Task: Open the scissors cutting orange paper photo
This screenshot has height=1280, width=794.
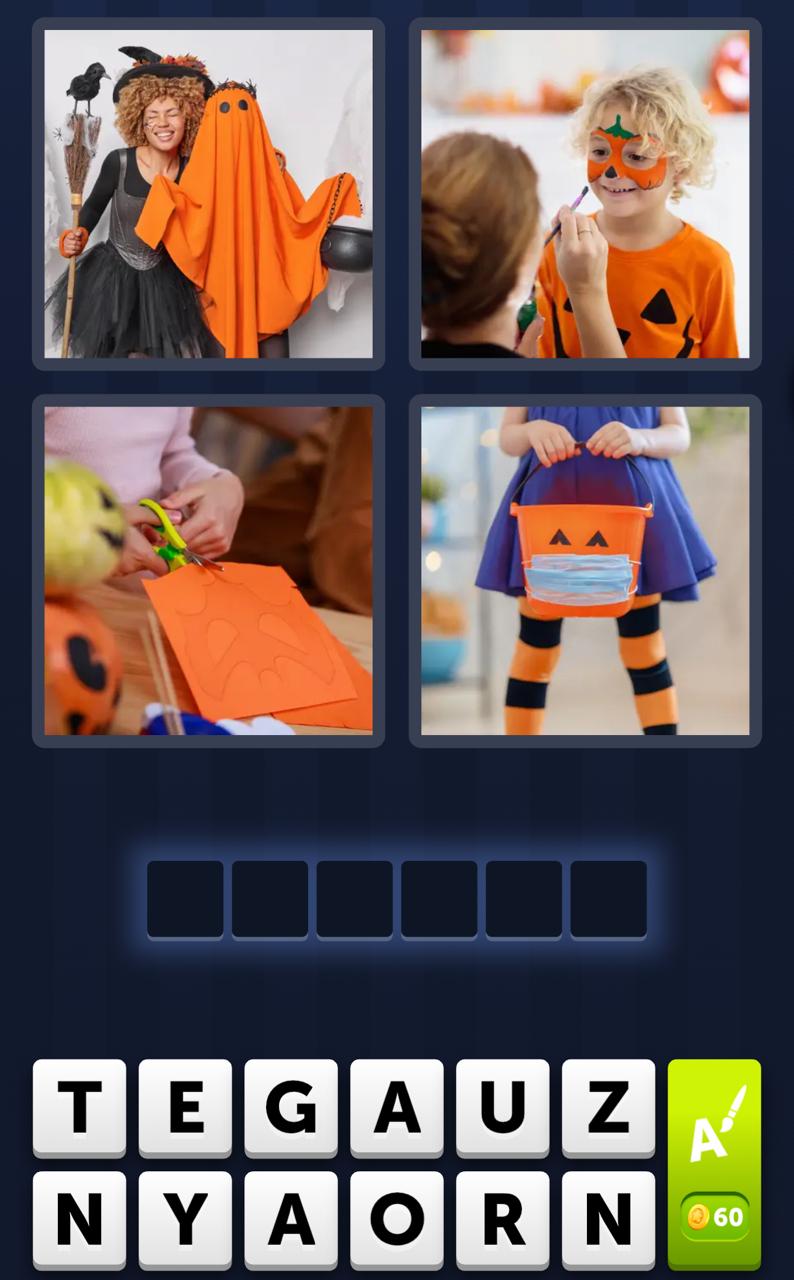Action: coord(208,571)
